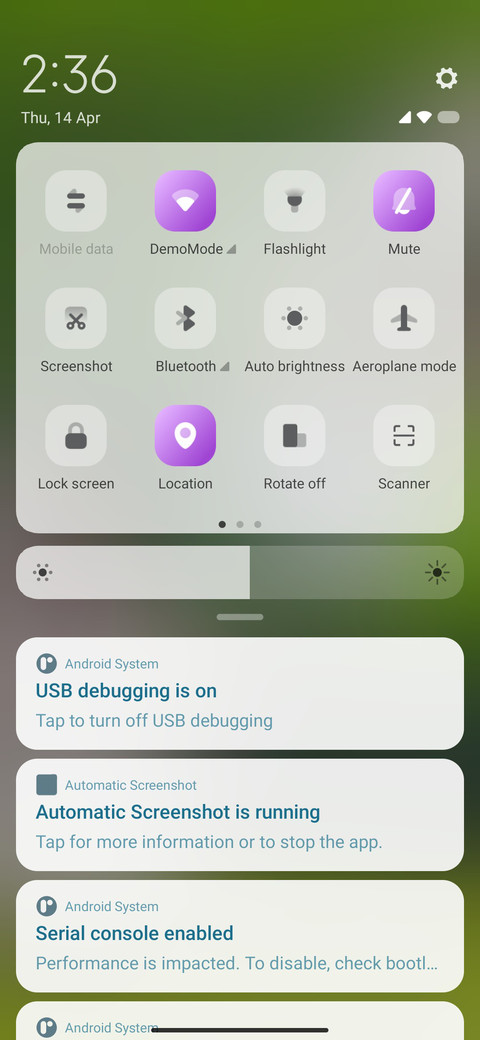Viewport: 480px width, 1040px height.
Task: Open settings via the gear icon
Action: pyautogui.click(x=446, y=79)
